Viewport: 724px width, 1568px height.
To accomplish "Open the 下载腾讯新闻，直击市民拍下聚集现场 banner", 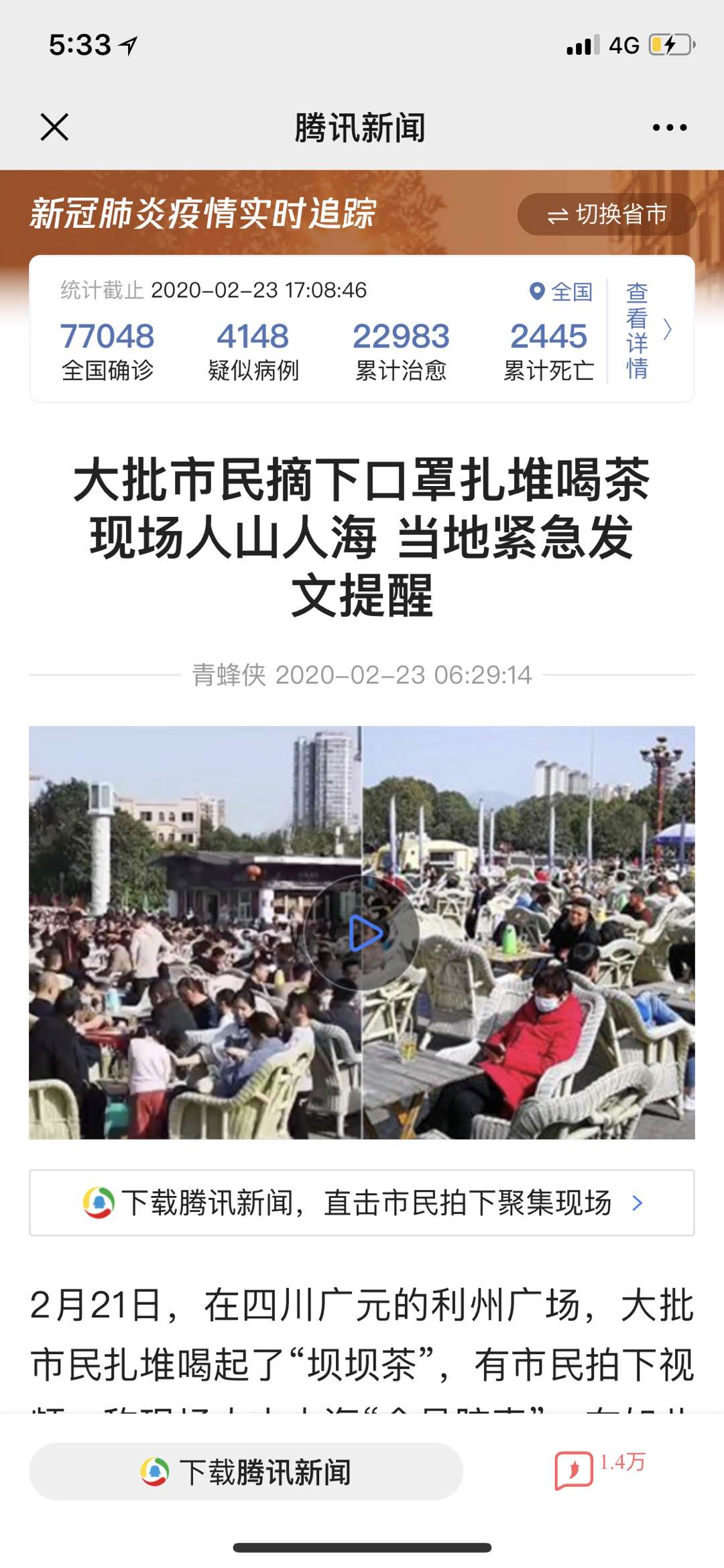I will click(362, 1203).
